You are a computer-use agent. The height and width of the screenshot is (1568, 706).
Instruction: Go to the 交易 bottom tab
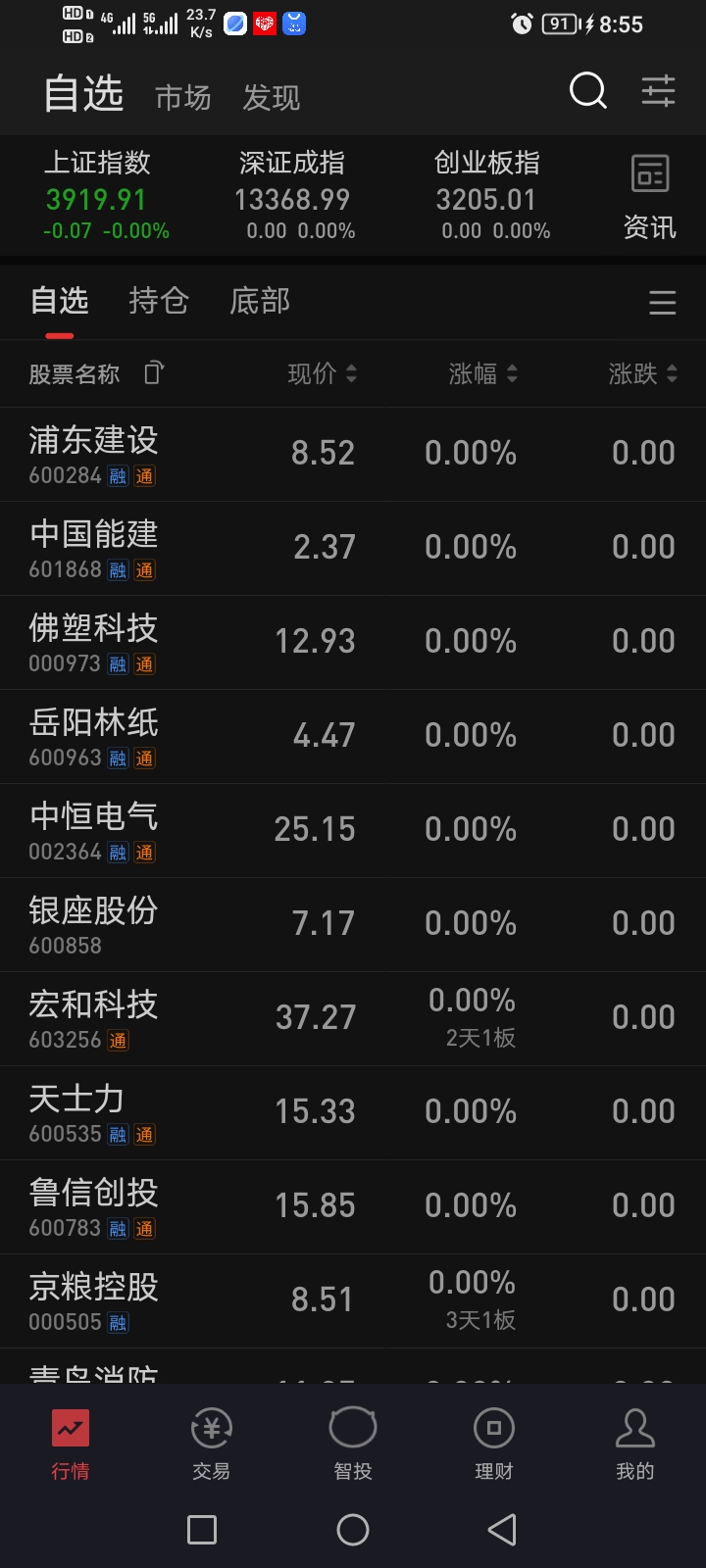(211, 1443)
